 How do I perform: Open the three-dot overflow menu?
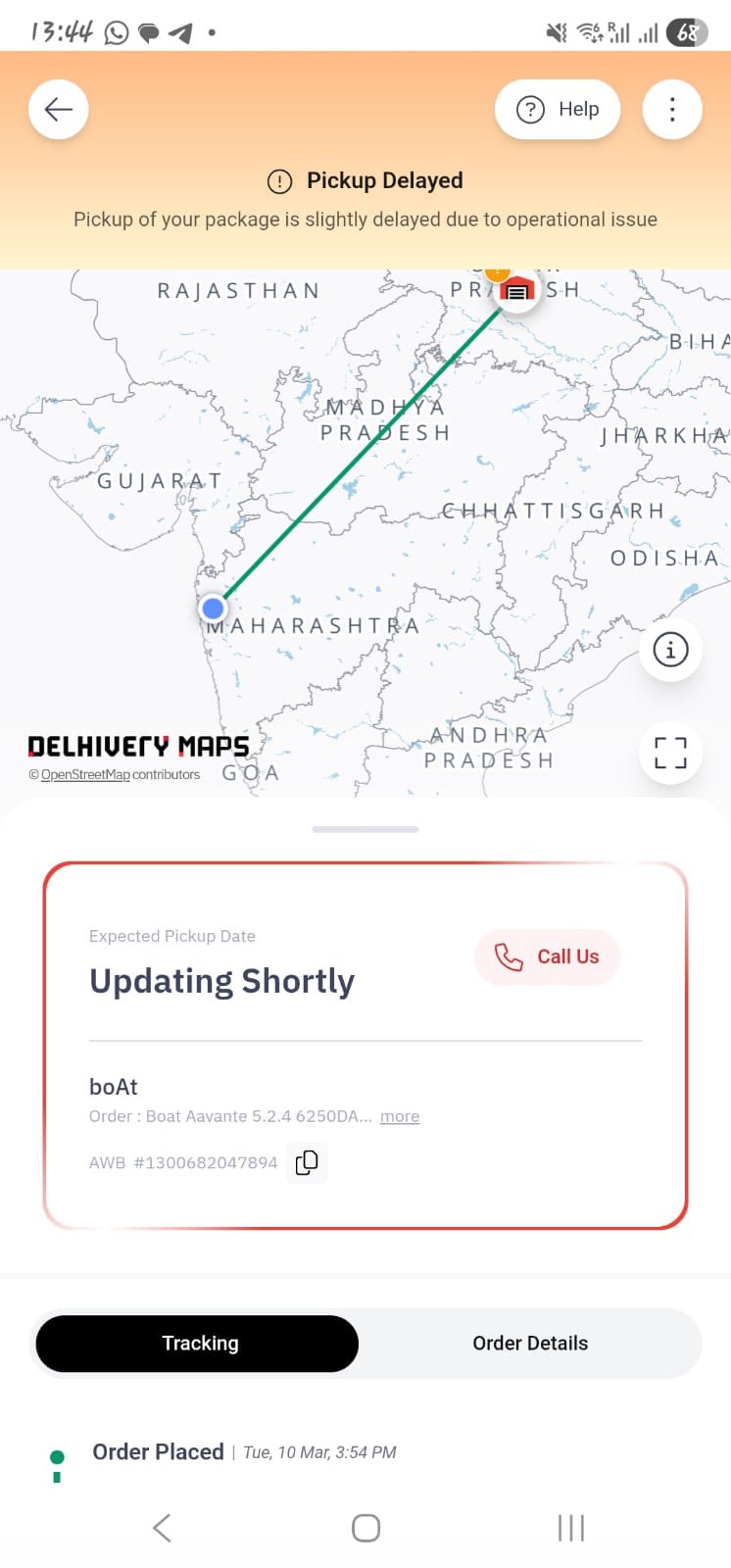(671, 109)
